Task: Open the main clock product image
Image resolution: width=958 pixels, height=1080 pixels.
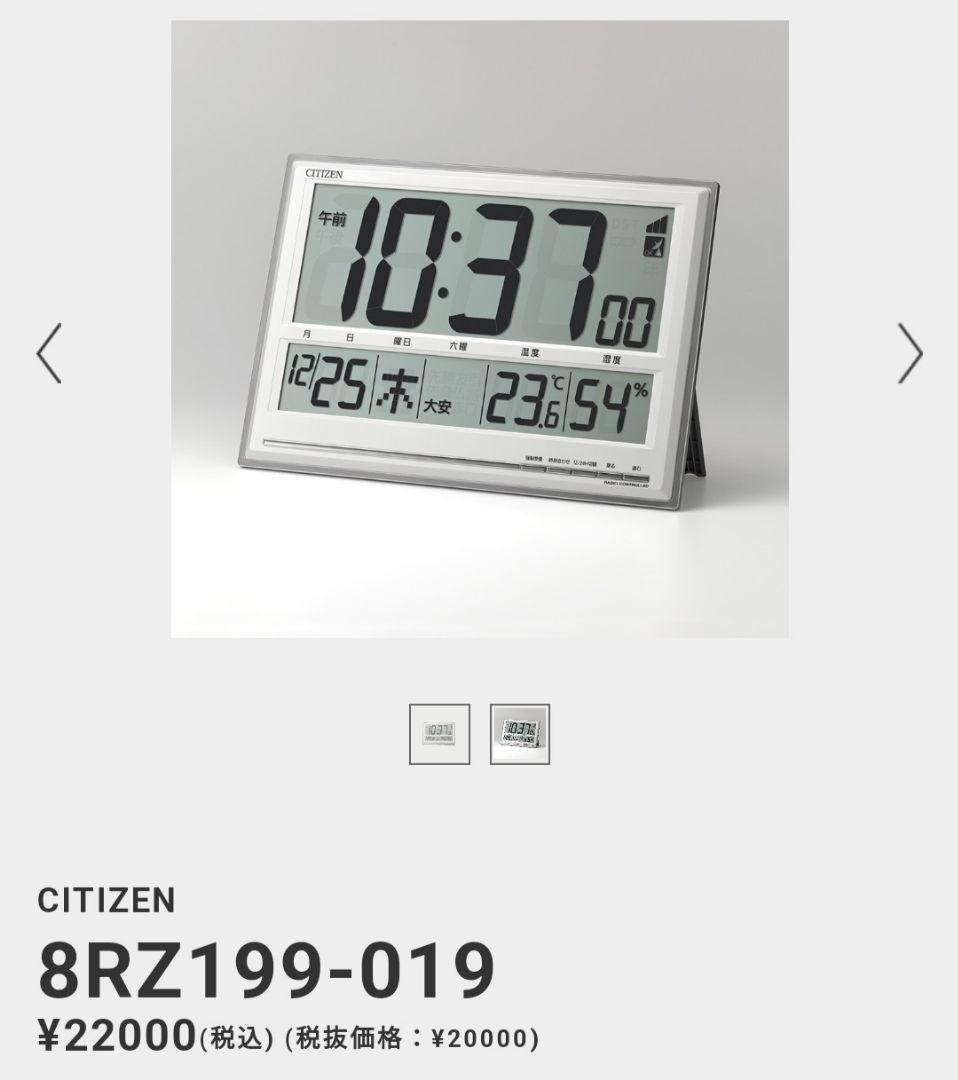Action: [x=479, y=330]
